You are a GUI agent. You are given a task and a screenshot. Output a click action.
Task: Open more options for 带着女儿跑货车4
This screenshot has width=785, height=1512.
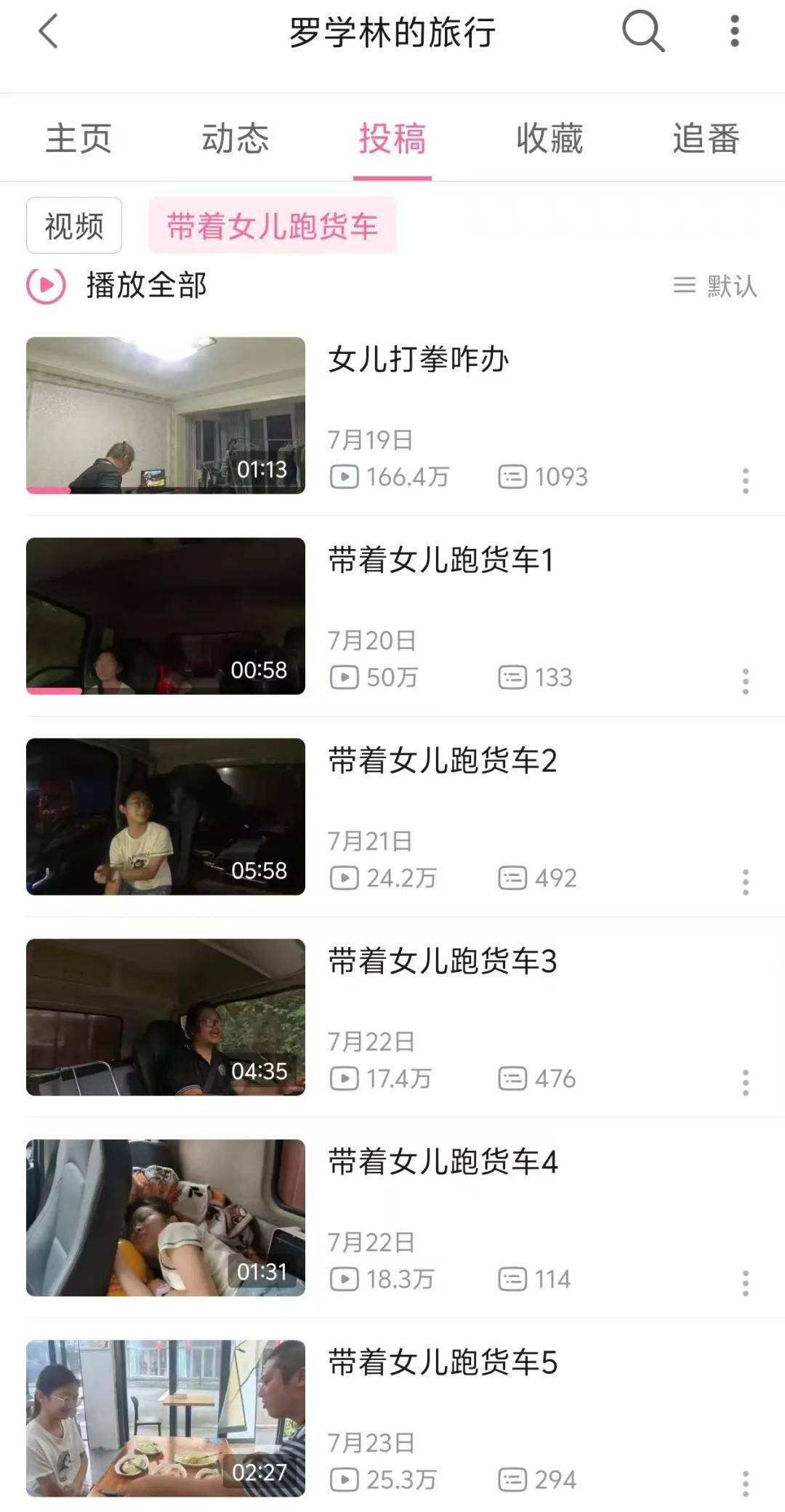(x=746, y=1283)
